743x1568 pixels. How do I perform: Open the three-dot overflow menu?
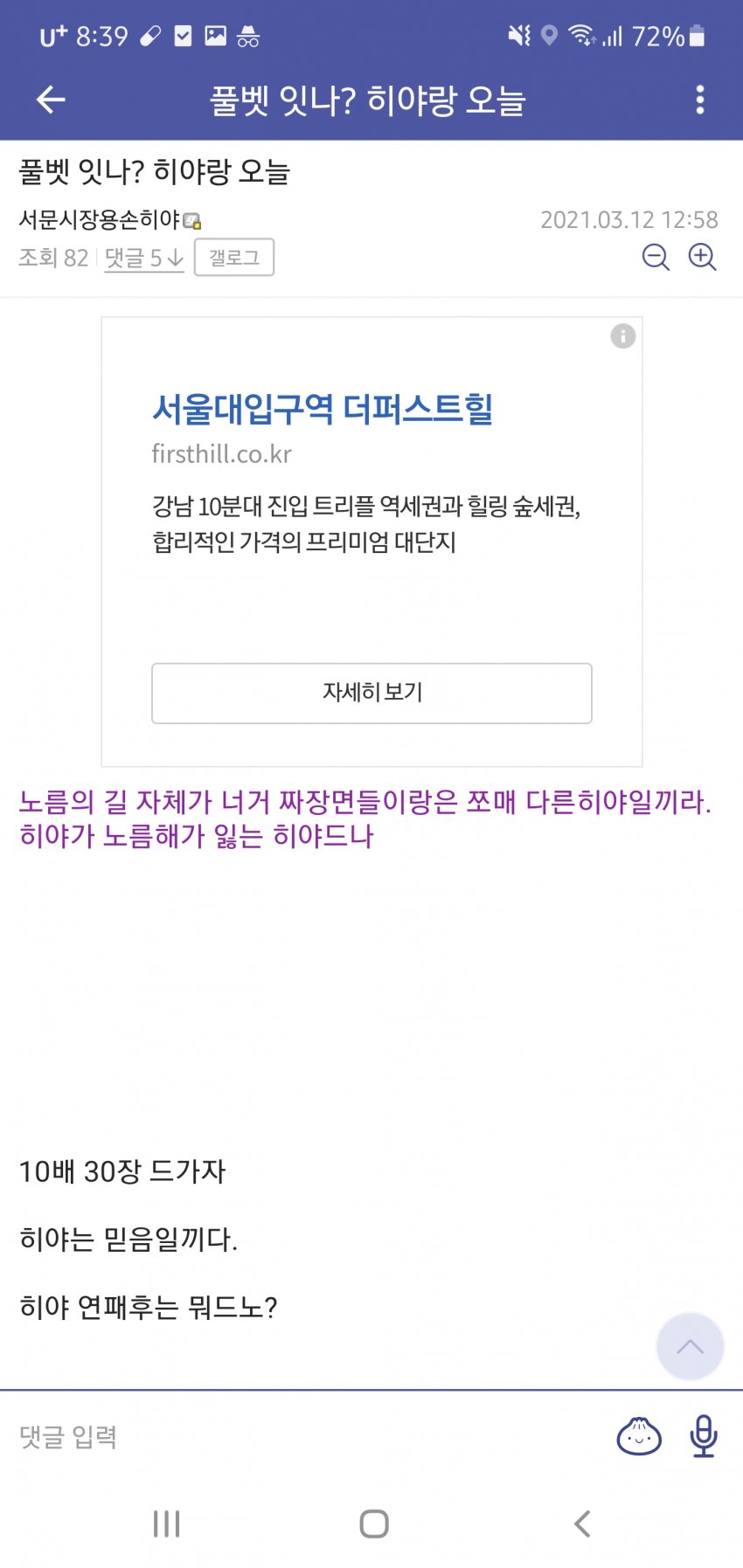(699, 100)
